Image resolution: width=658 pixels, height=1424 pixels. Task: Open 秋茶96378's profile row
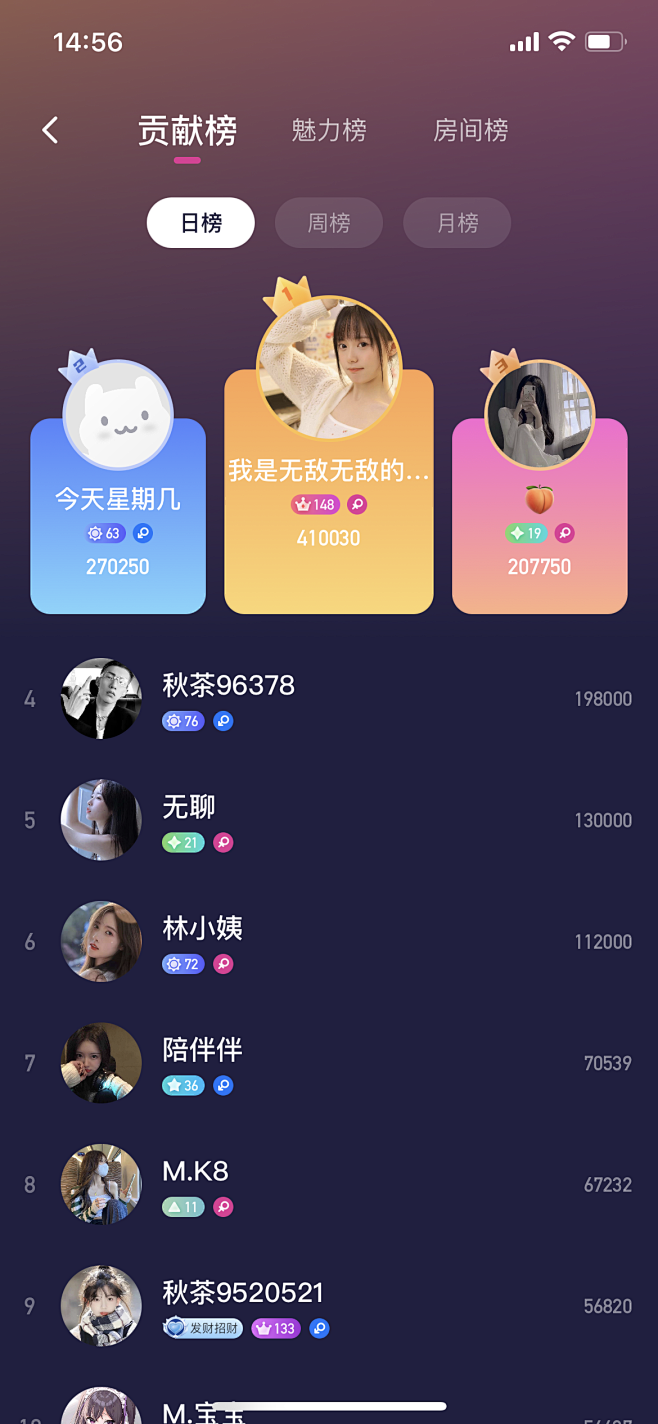[329, 699]
